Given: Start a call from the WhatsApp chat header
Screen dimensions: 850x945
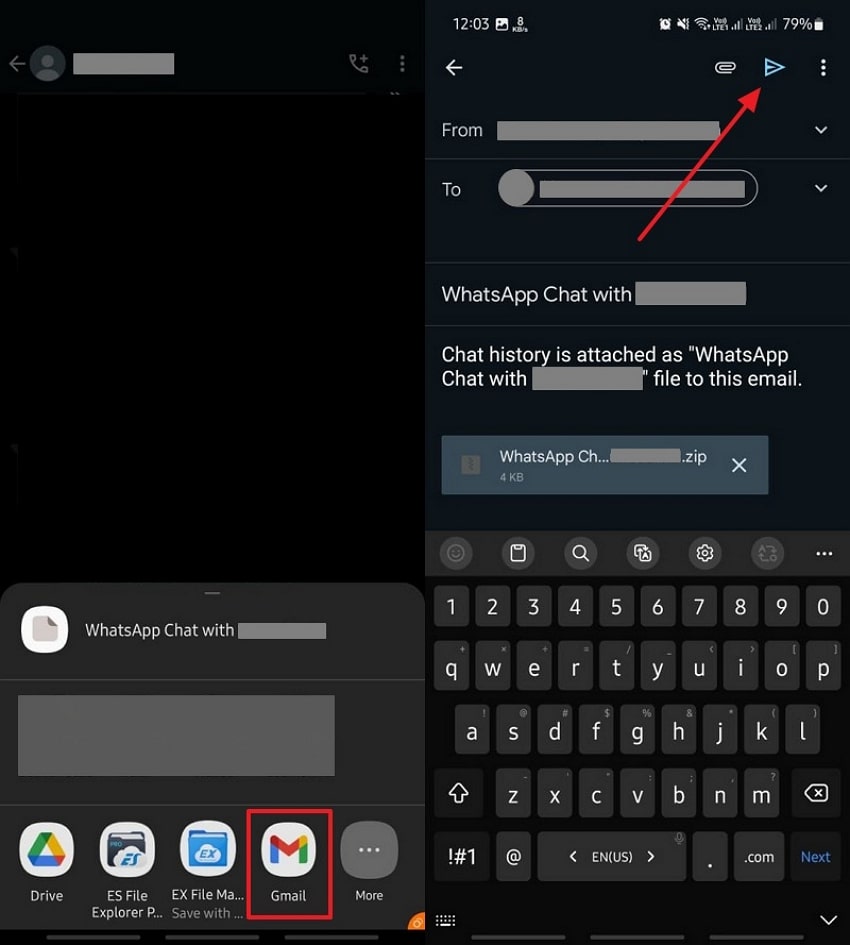Looking at the screenshot, I should [358, 64].
